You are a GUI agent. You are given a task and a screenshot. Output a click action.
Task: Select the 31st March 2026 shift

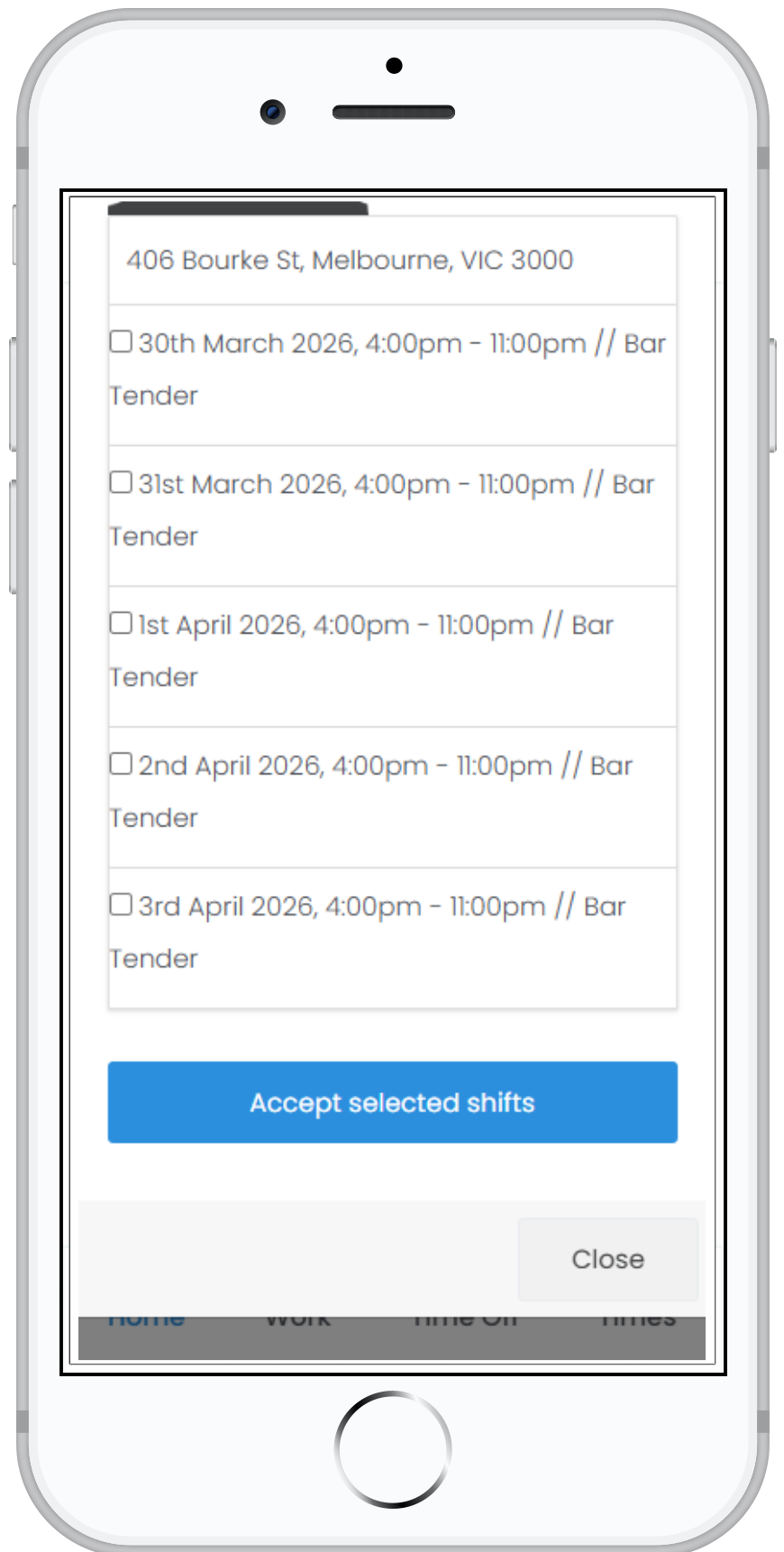121,482
